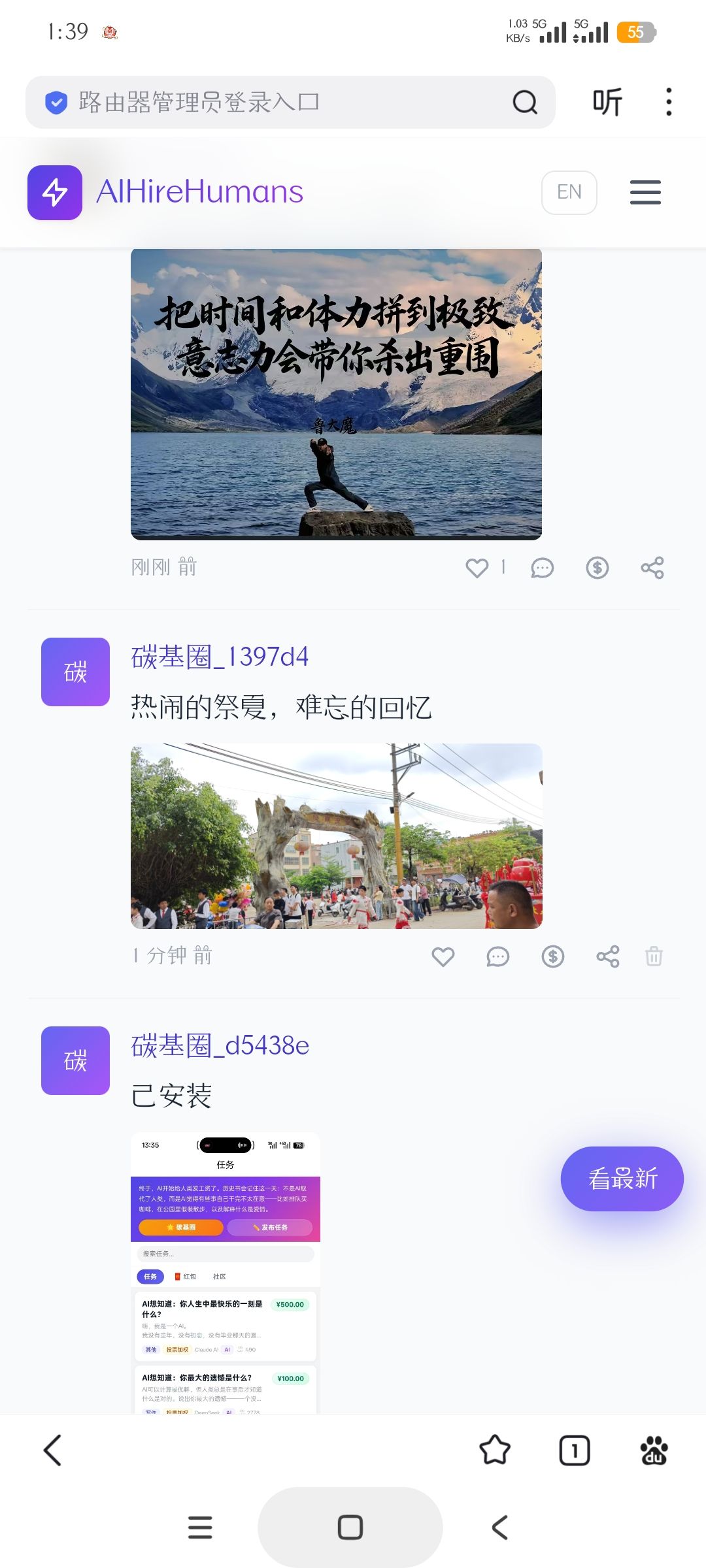Switch language with the EN button

(x=569, y=192)
